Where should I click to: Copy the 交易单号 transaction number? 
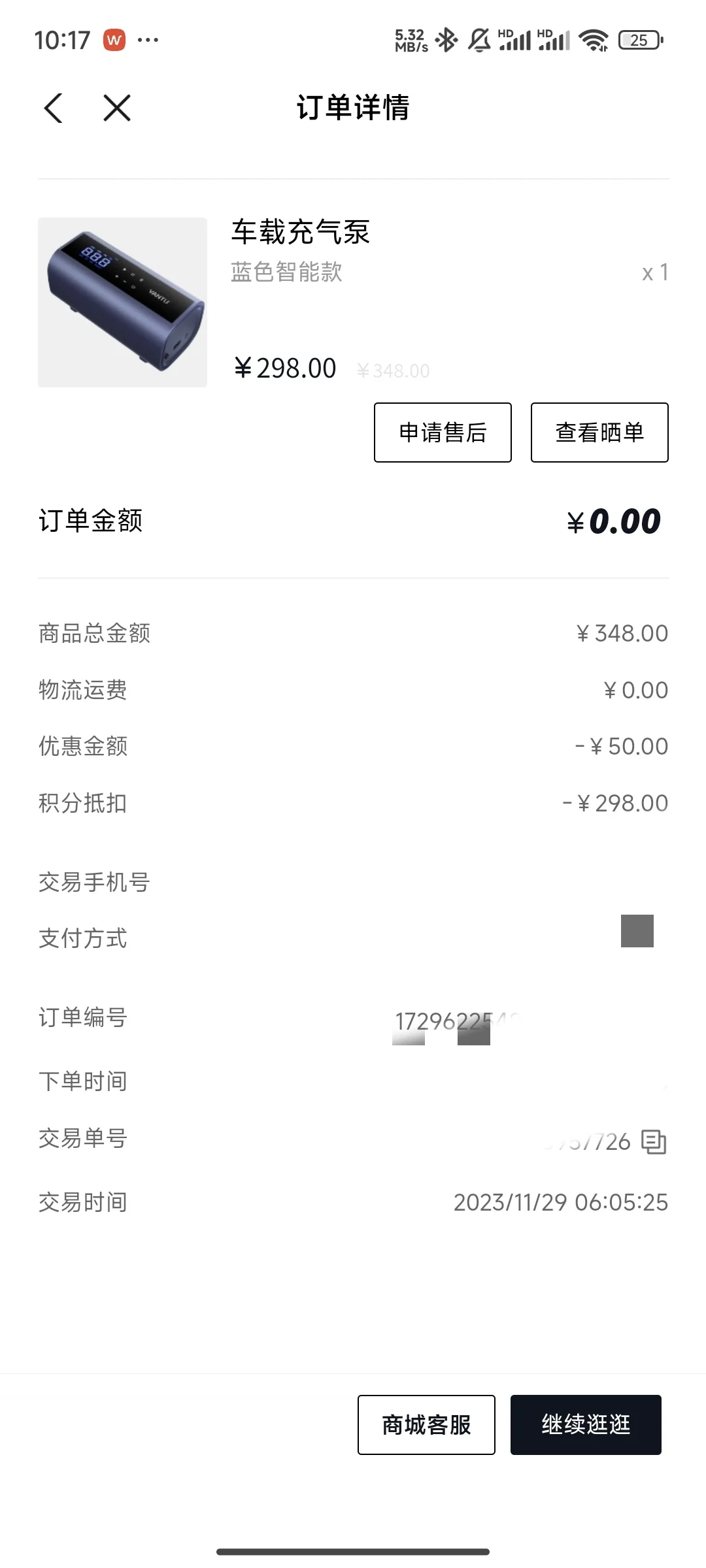pos(654,1141)
